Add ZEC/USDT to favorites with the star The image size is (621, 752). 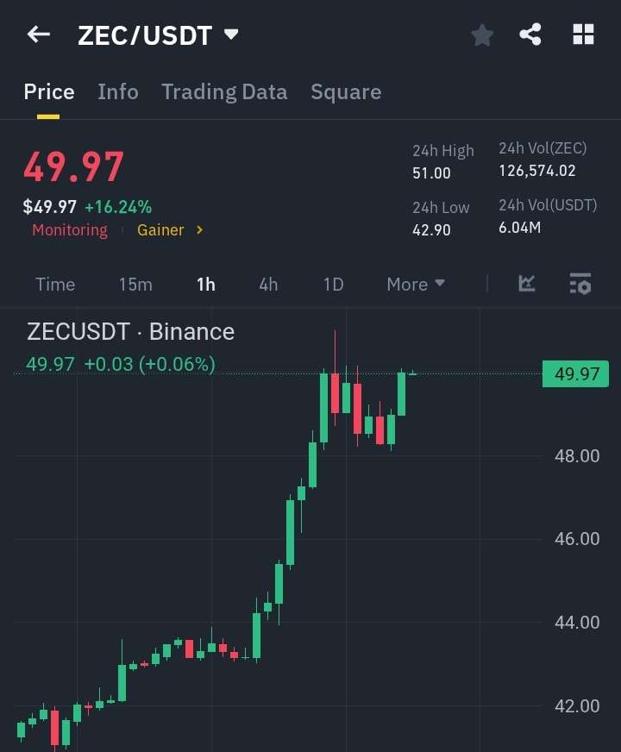click(x=482, y=35)
